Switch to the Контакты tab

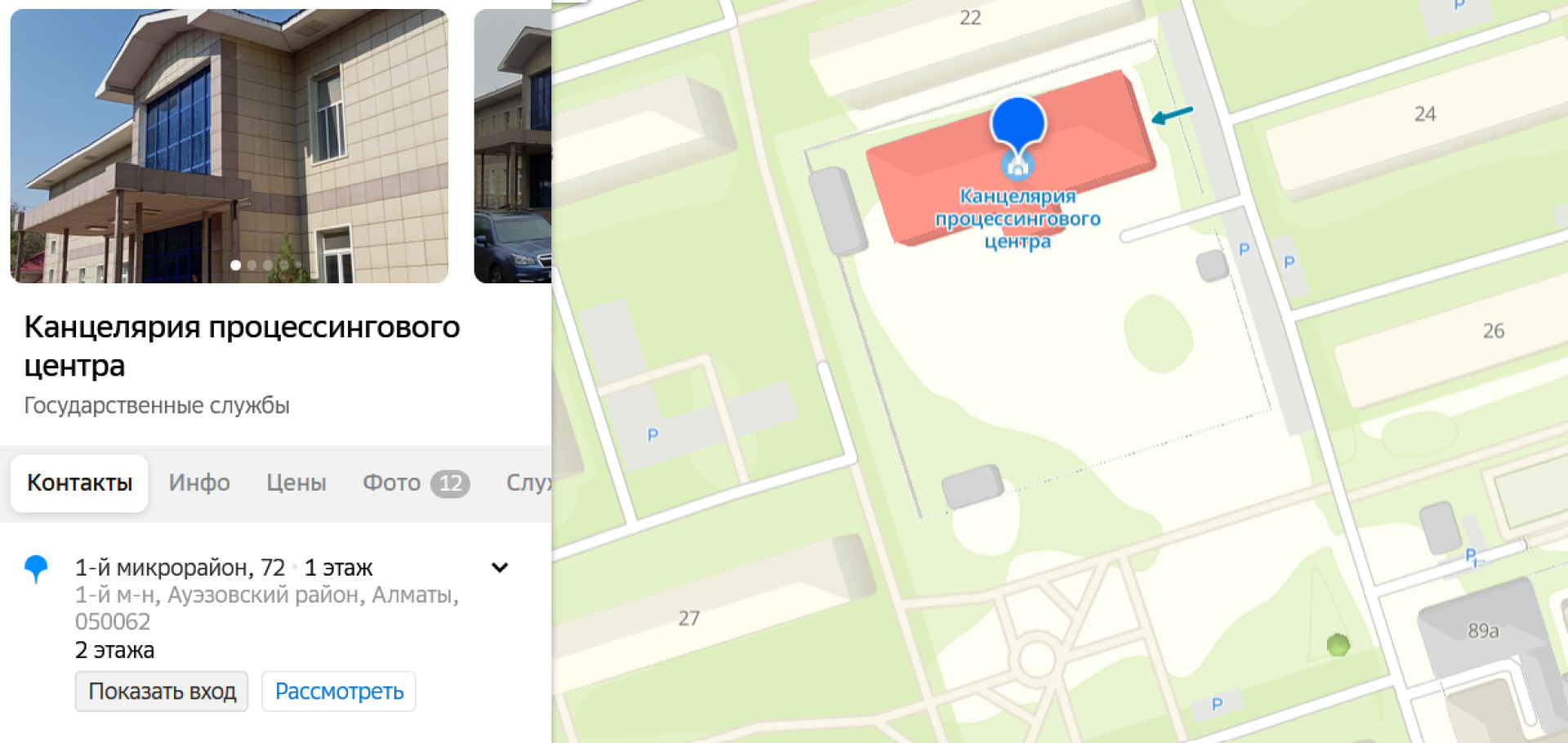(x=79, y=483)
